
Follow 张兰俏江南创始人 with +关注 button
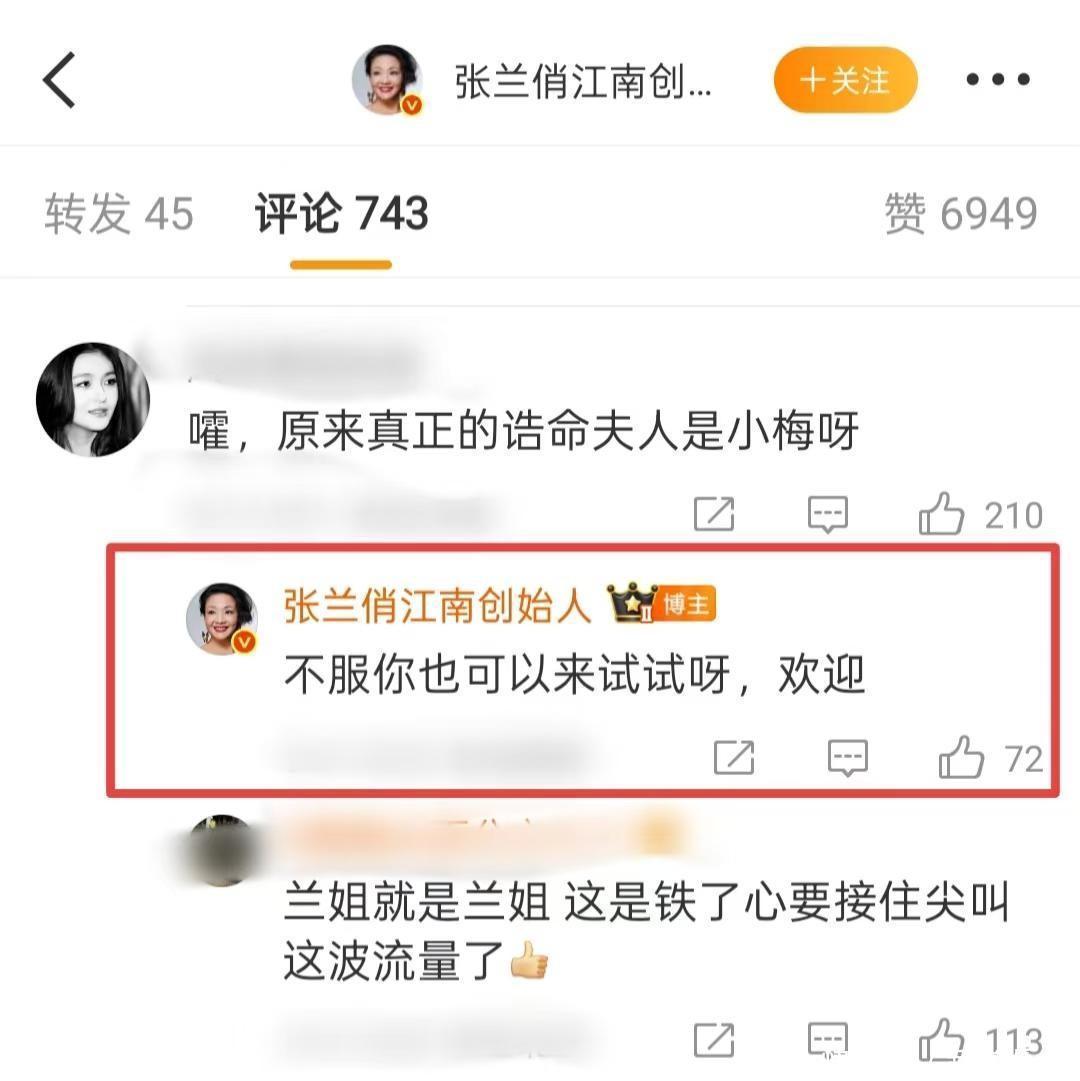point(845,80)
